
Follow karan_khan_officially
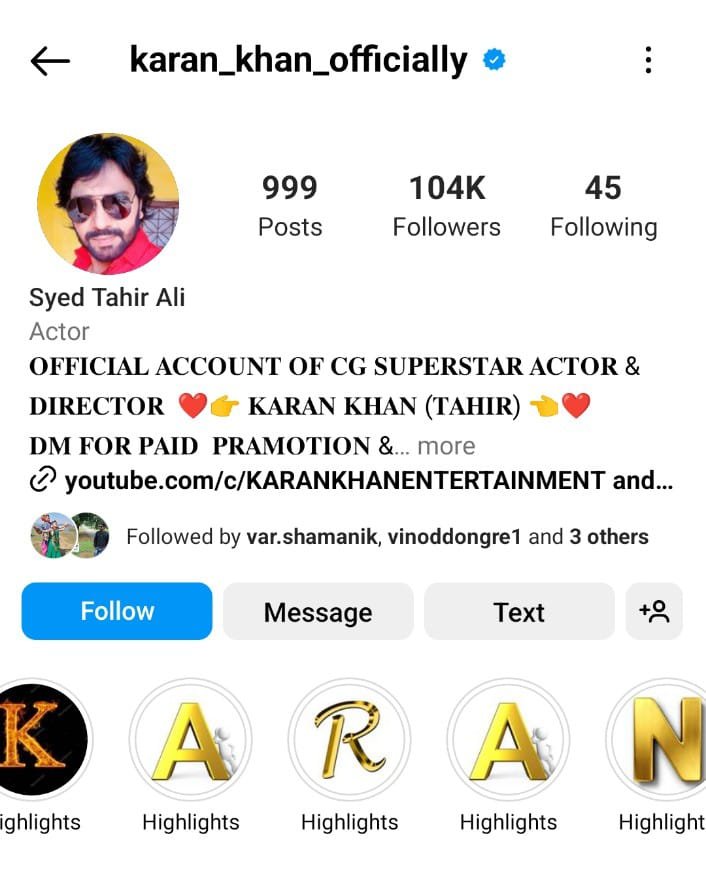(117, 611)
